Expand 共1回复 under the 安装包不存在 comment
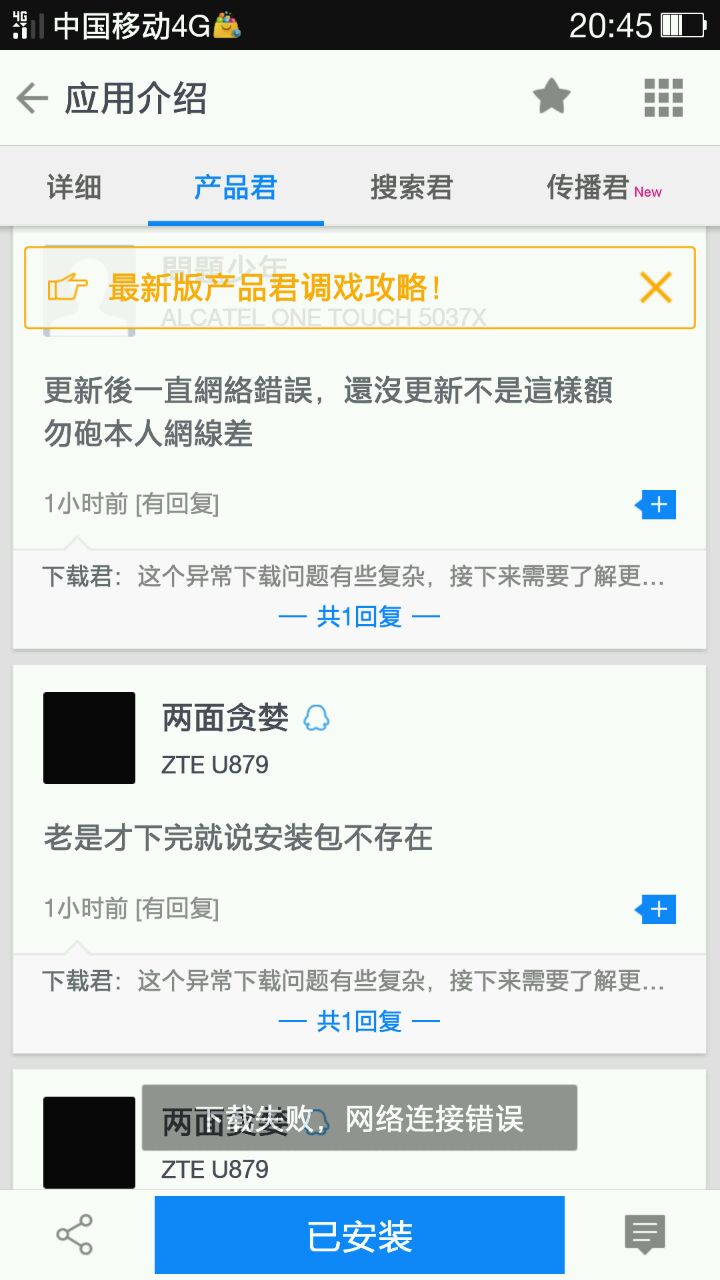Image resolution: width=720 pixels, height=1280 pixels. (359, 1021)
